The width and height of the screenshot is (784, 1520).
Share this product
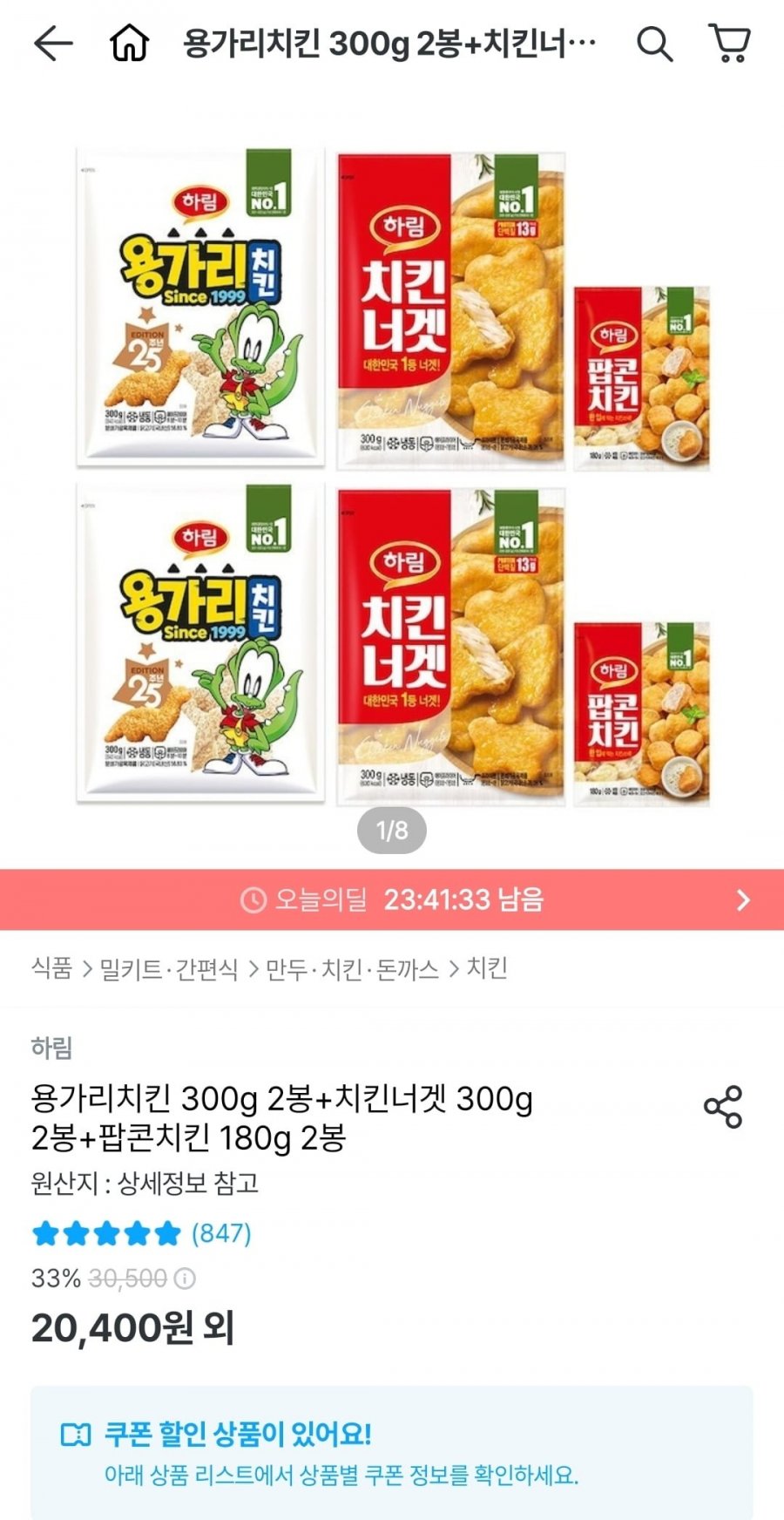(x=723, y=1107)
